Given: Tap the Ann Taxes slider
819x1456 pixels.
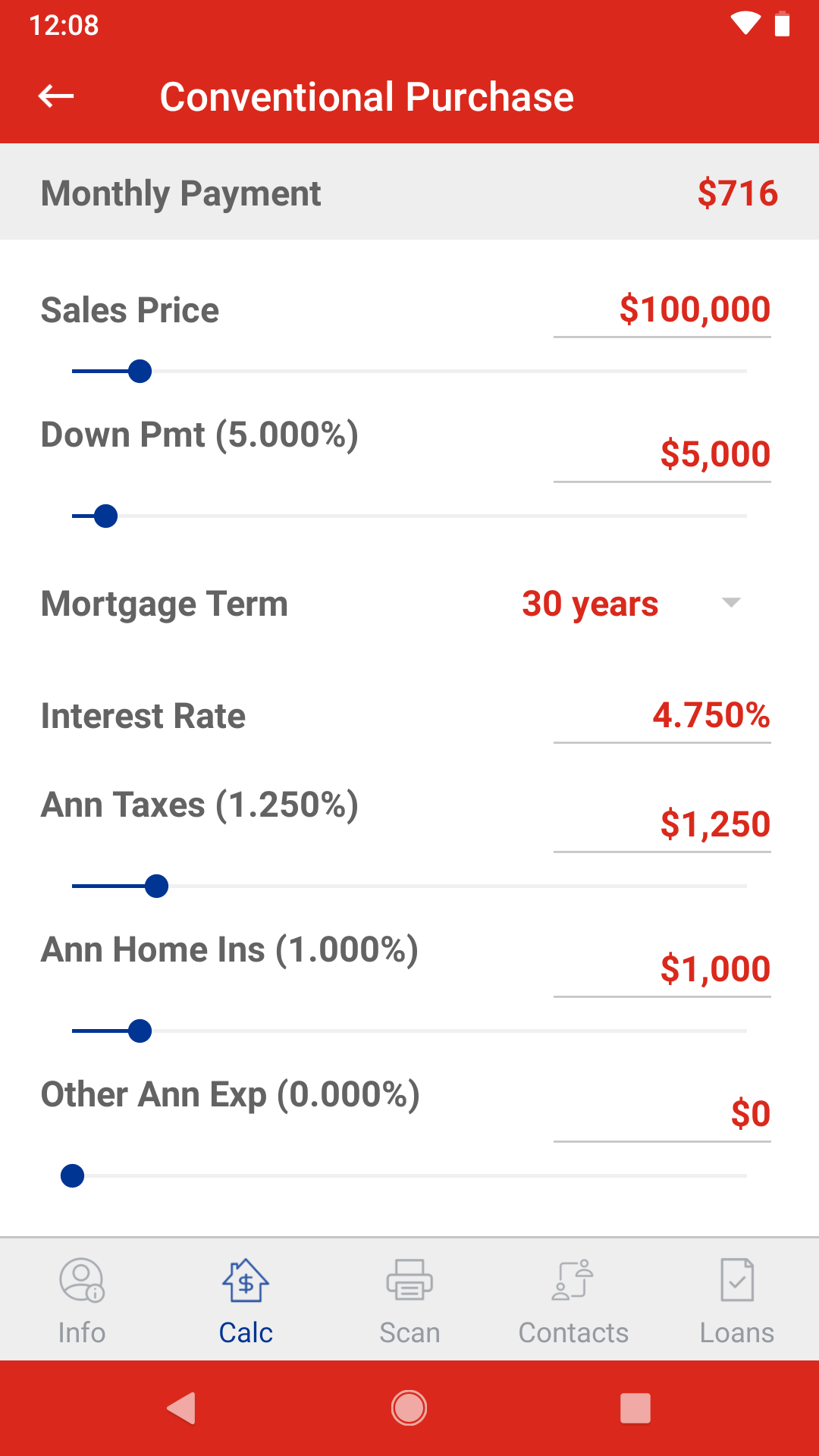Looking at the screenshot, I should (x=409, y=886).
